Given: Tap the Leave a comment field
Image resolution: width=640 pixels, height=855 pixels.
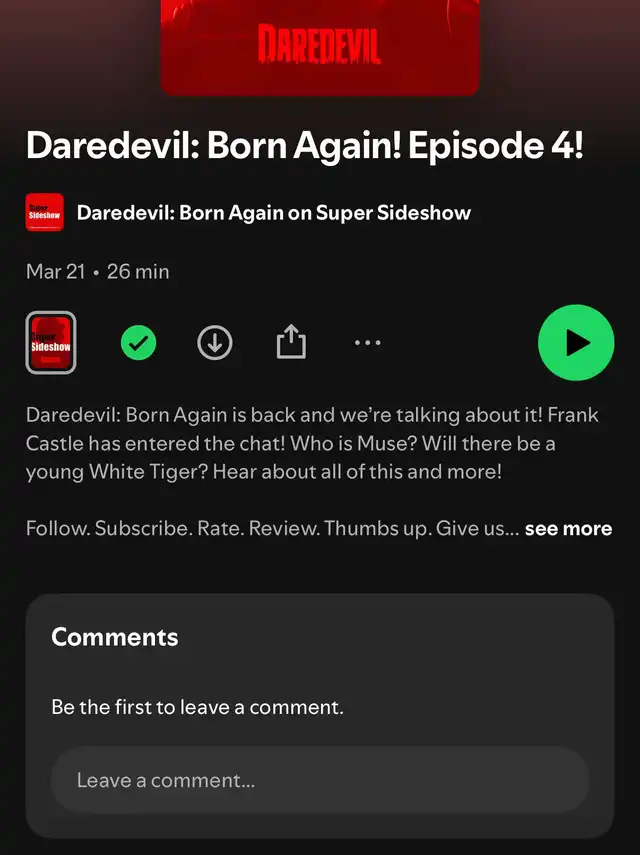Looking at the screenshot, I should [x=319, y=780].
